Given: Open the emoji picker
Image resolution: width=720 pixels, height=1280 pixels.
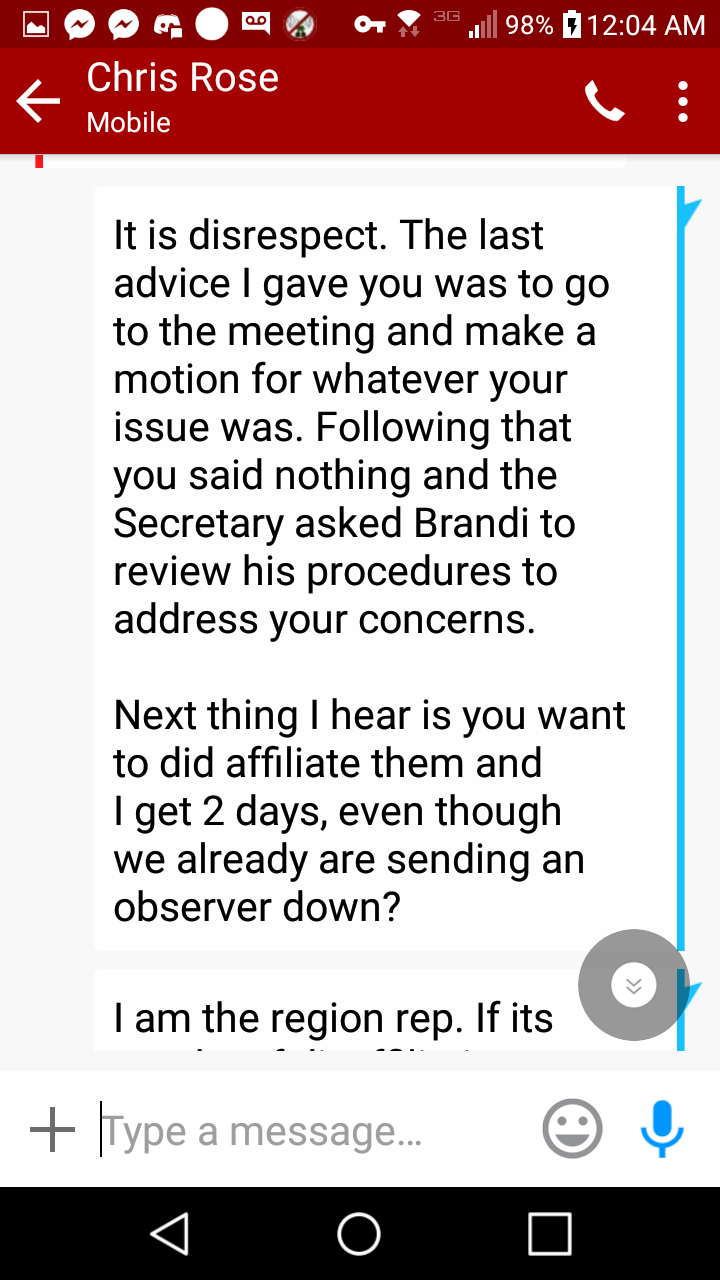Looking at the screenshot, I should click(572, 1130).
